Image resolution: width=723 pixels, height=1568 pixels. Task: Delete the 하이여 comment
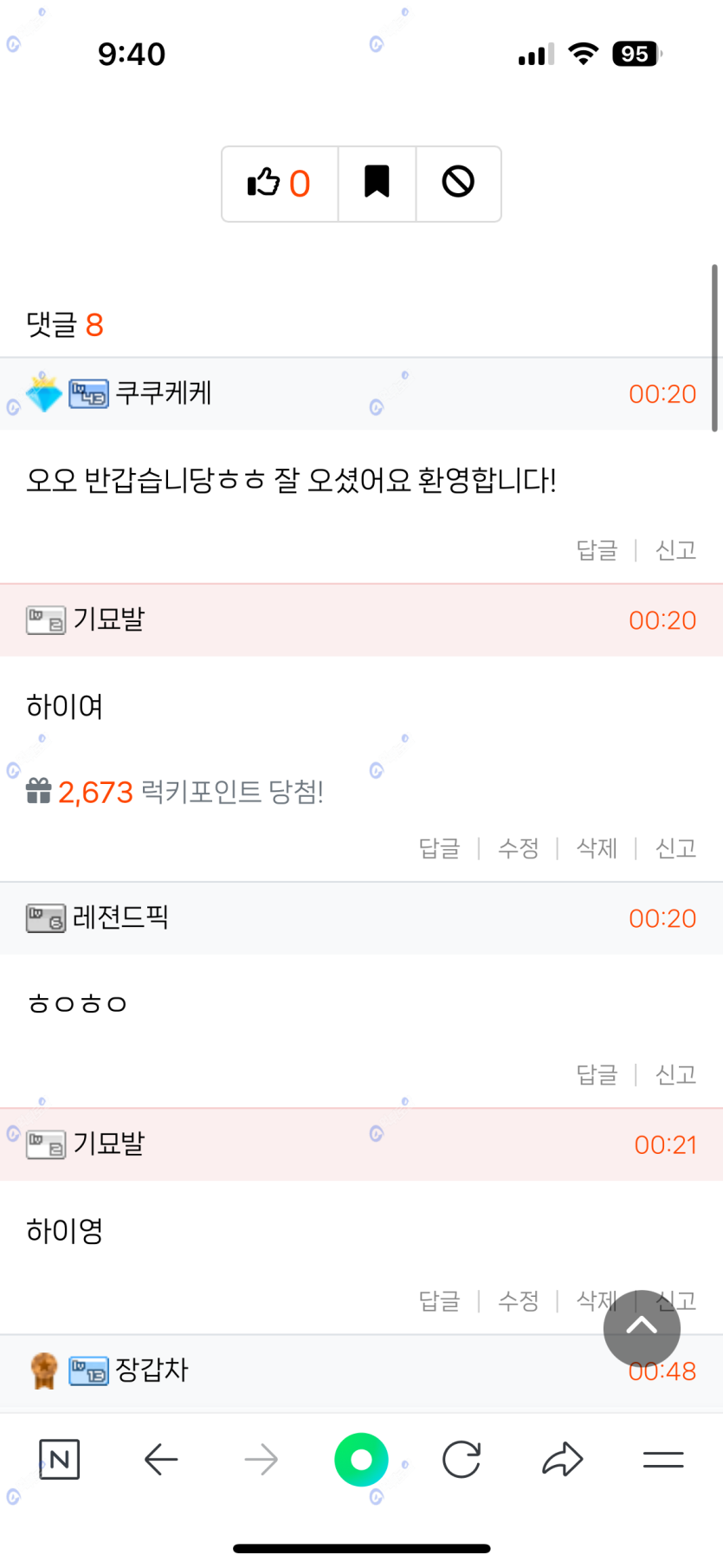[597, 848]
